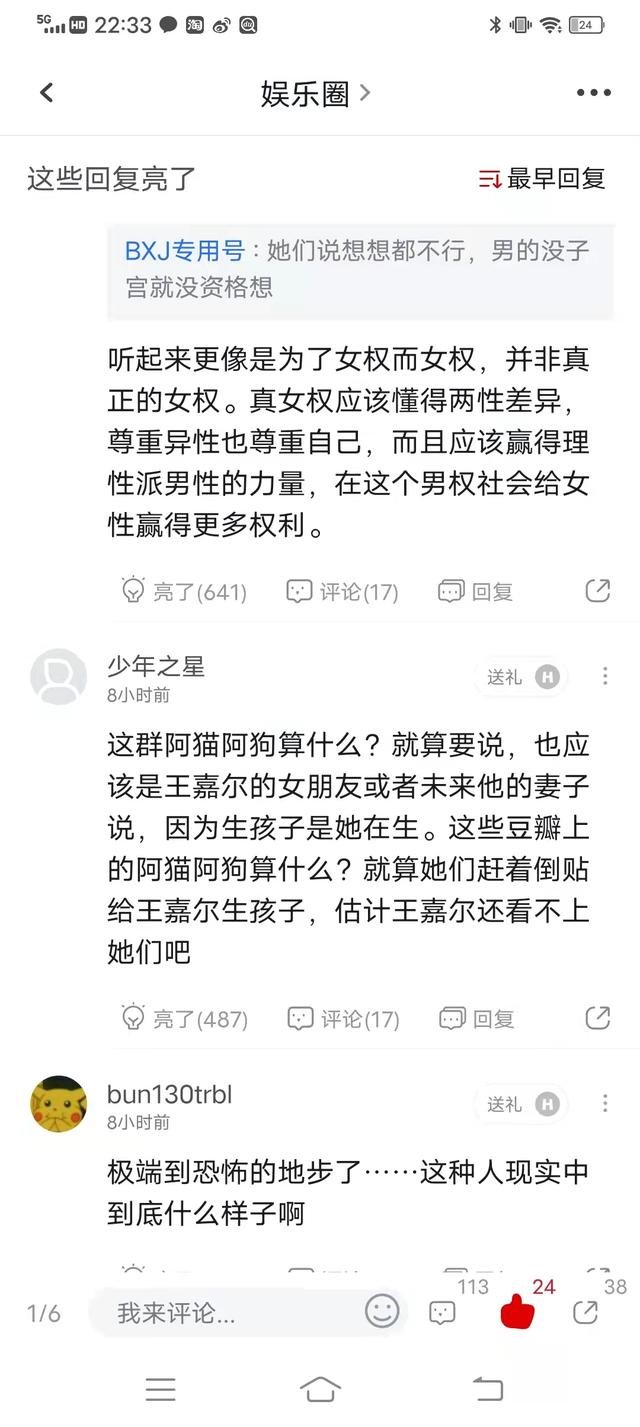
Task: Reply to 少年之星's comment
Action: click(477, 1018)
